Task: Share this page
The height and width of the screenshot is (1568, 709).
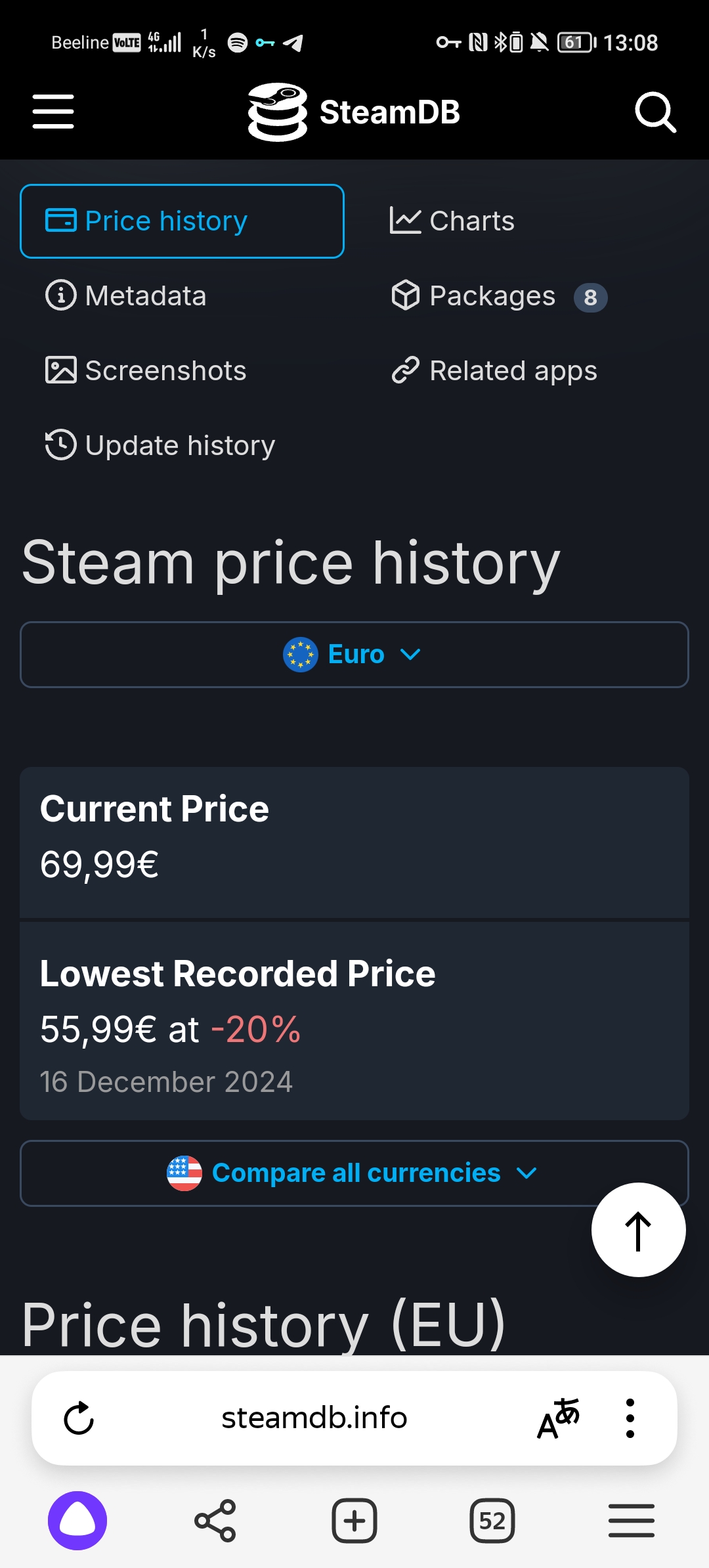Action: tap(215, 1521)
